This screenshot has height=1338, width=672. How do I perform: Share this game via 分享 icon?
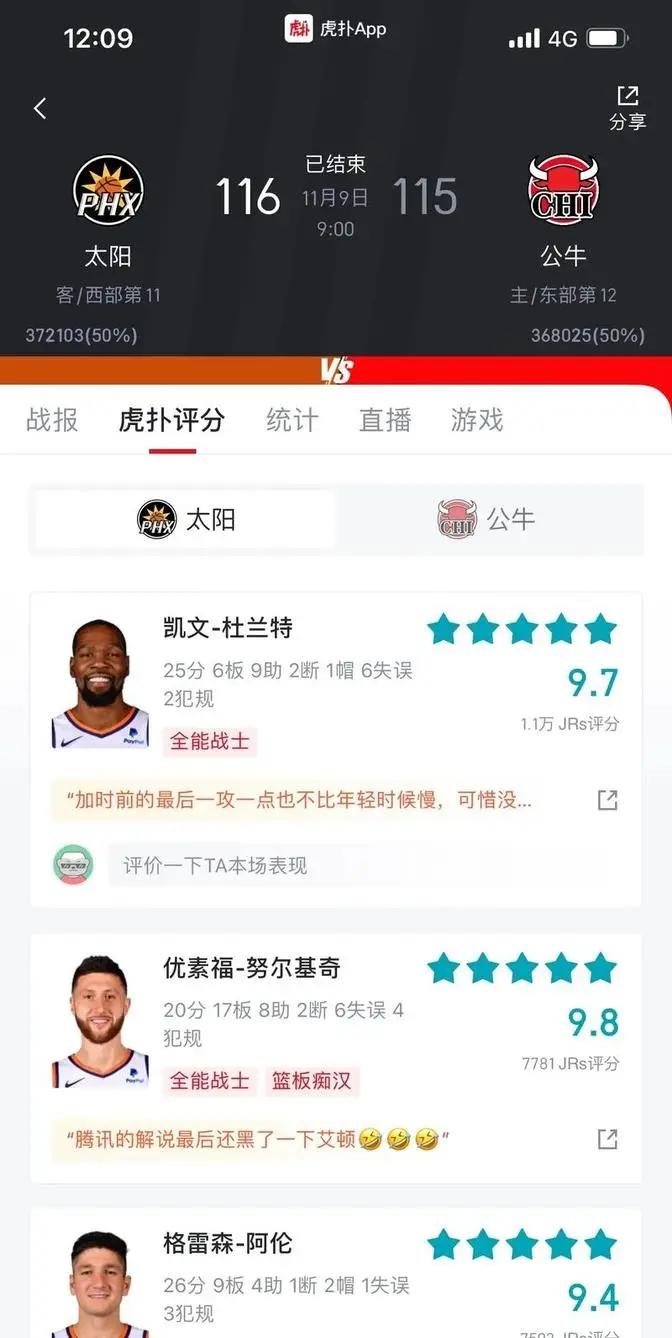click(x=627, y=107)
